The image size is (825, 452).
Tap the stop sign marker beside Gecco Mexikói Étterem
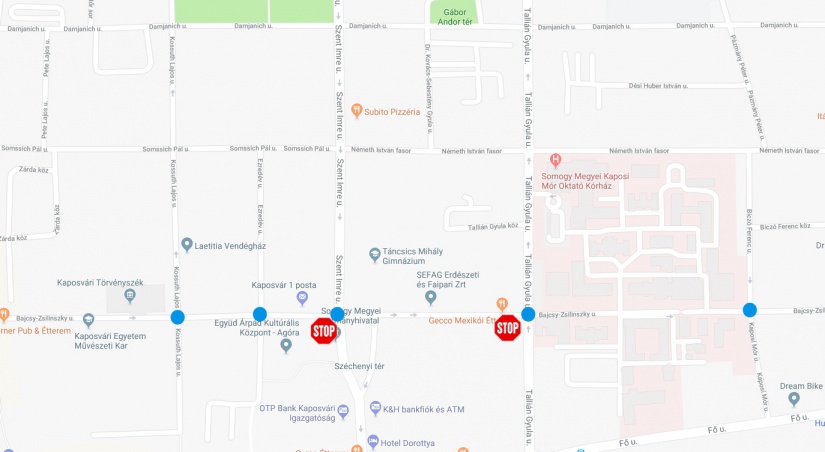(x=507, y=327)
